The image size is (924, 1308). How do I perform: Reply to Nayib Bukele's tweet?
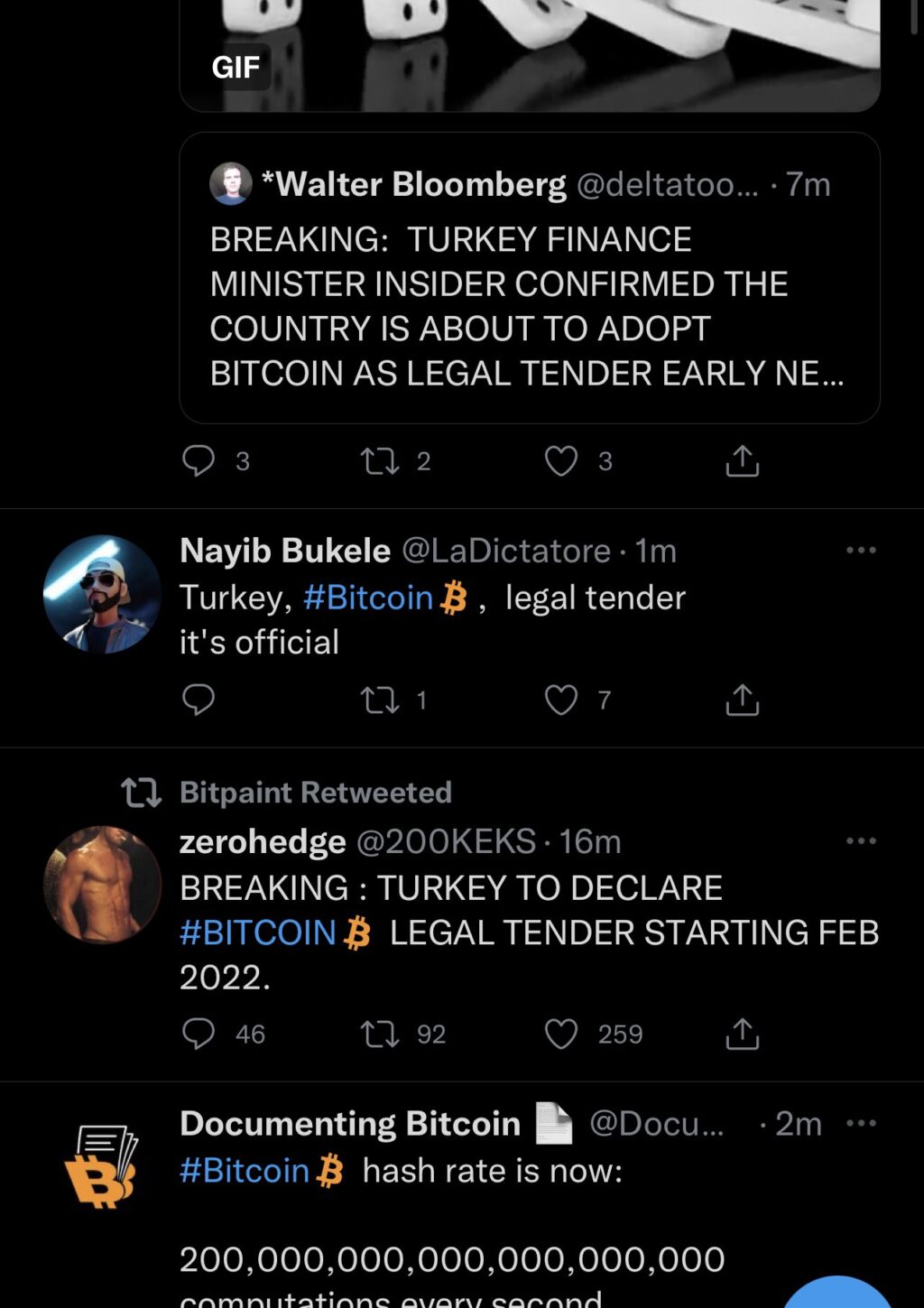[199, 700]
